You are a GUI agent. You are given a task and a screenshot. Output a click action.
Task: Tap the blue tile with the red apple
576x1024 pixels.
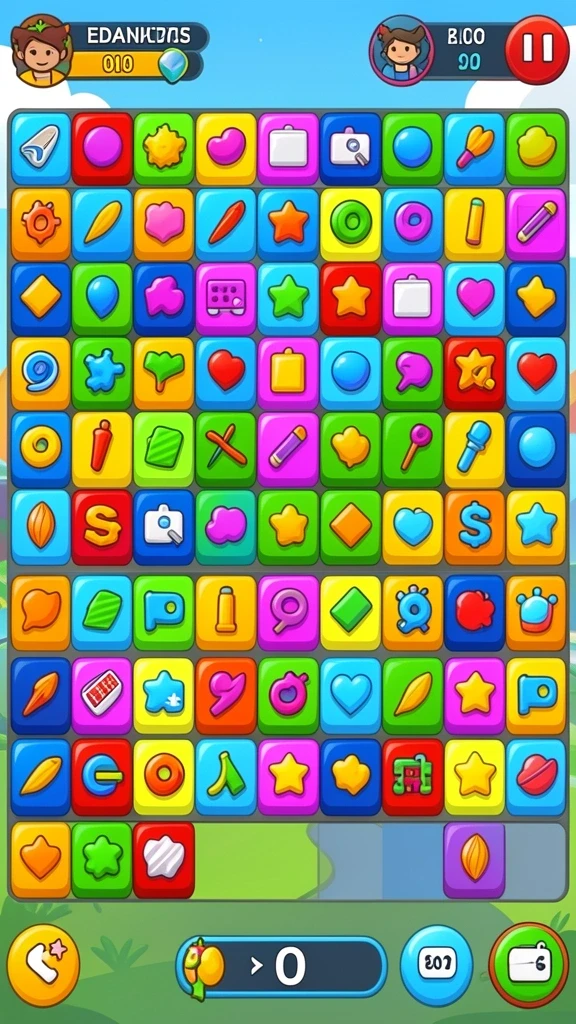[x=475, y=613]
